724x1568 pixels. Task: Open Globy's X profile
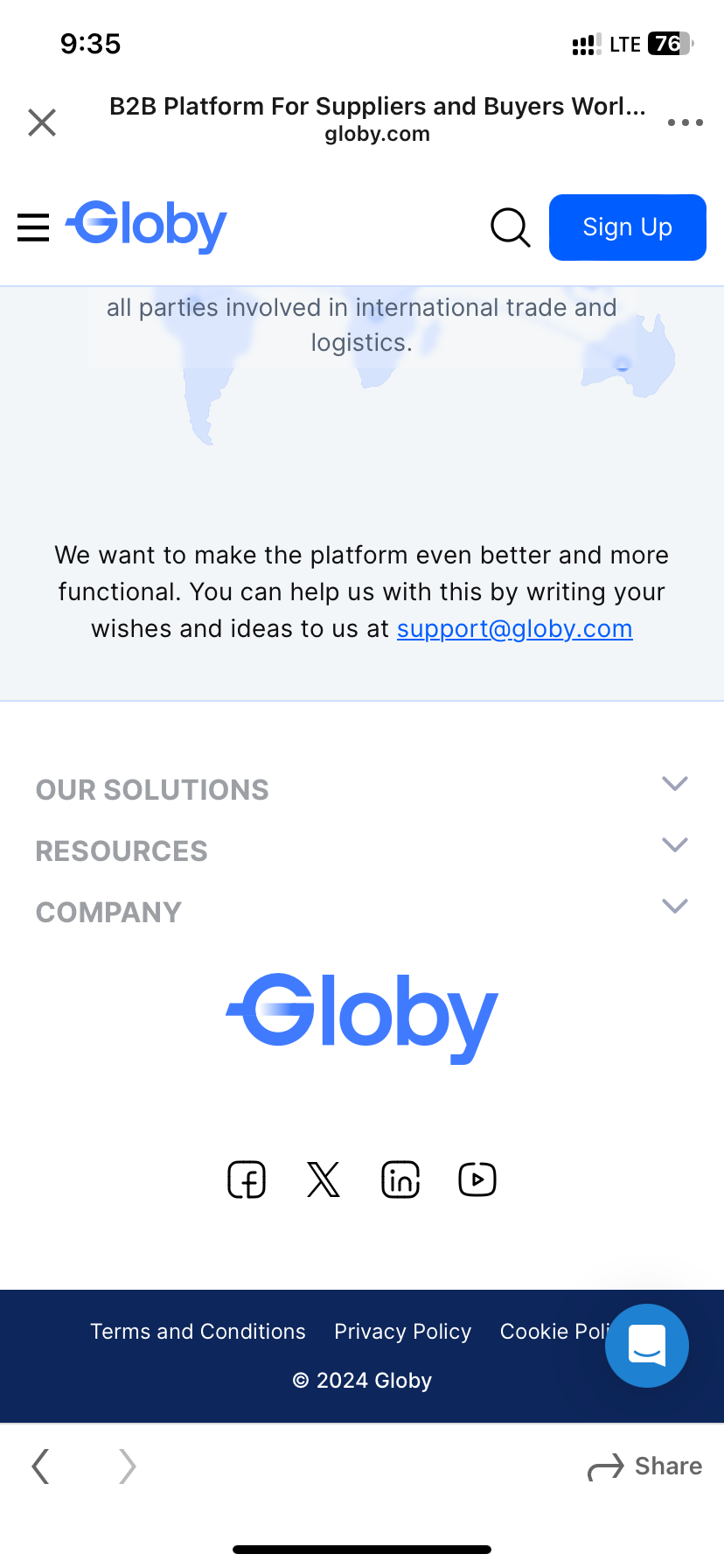point(324,1179)
